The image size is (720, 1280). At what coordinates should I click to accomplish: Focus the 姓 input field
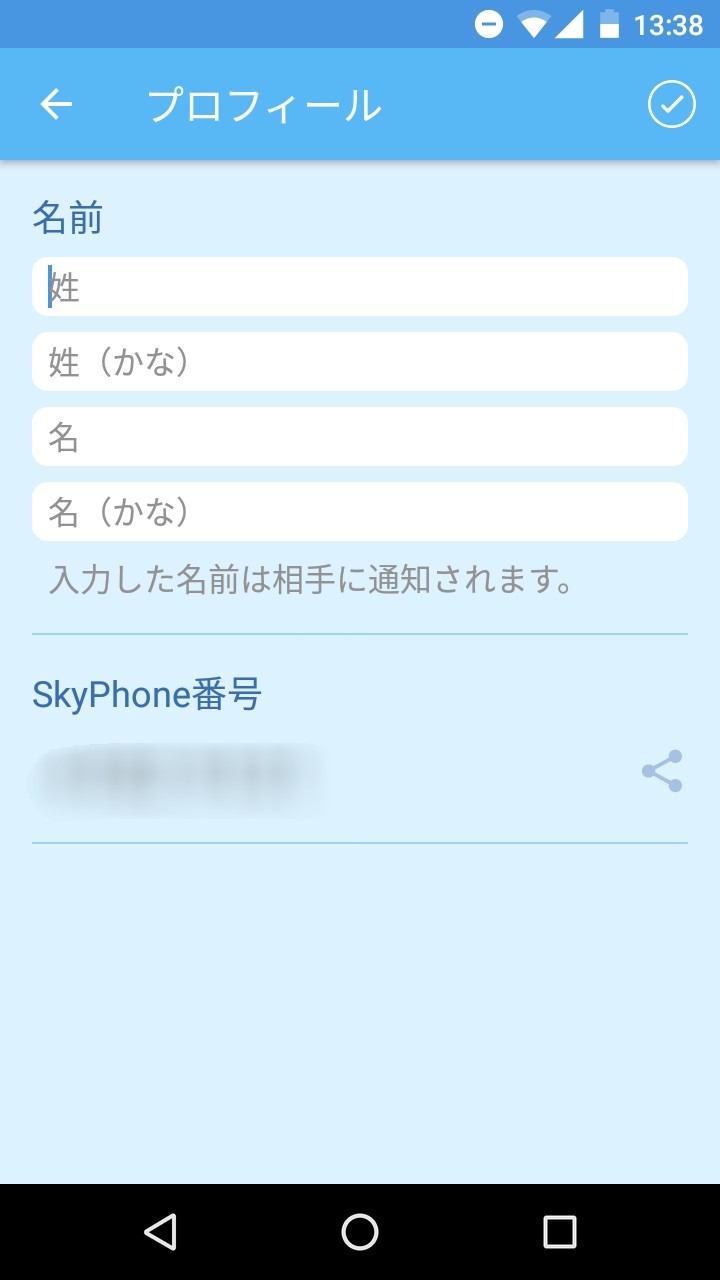click(360, 287)
